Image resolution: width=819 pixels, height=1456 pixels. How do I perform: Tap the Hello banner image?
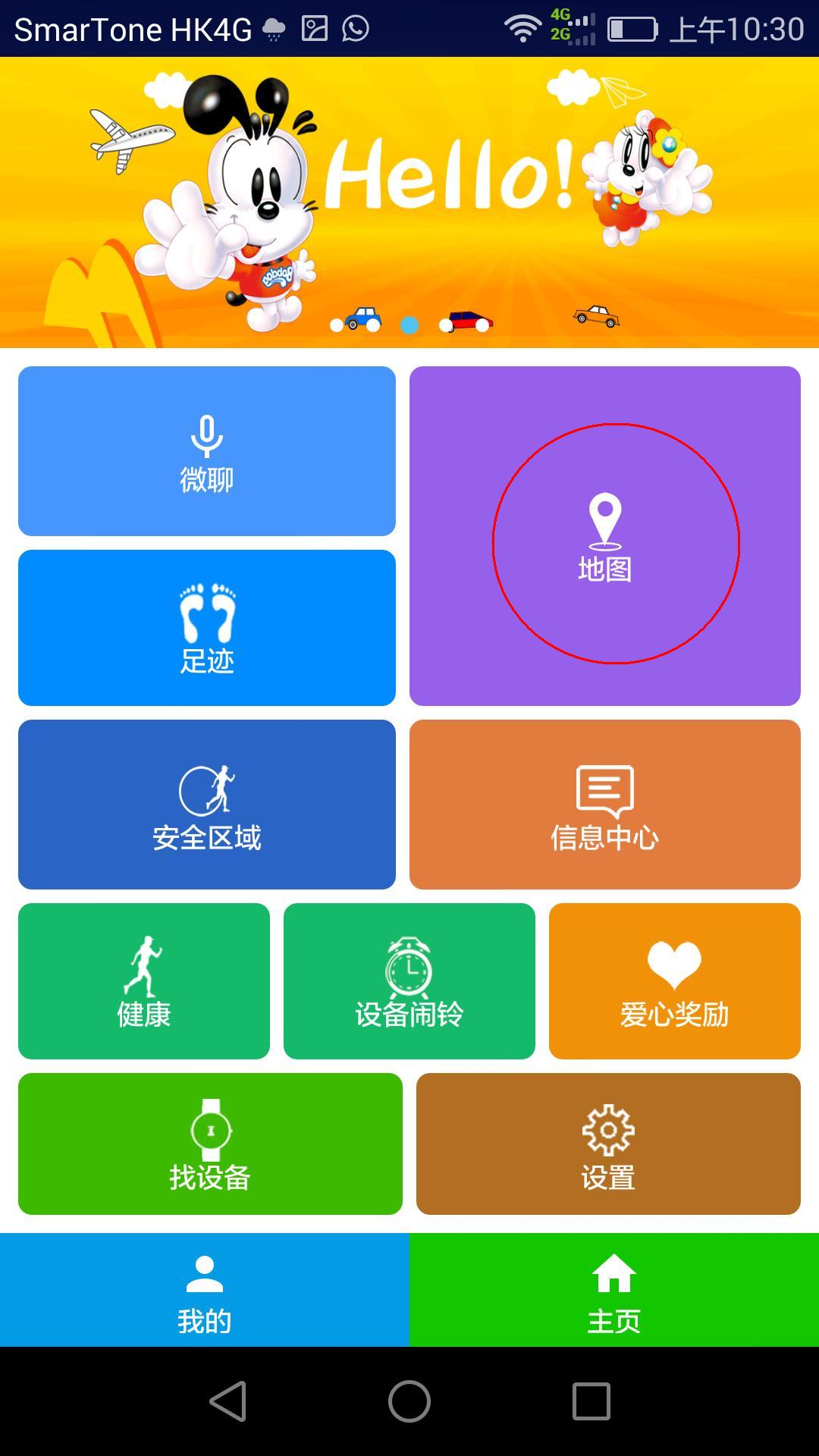(x=409, y=202)
